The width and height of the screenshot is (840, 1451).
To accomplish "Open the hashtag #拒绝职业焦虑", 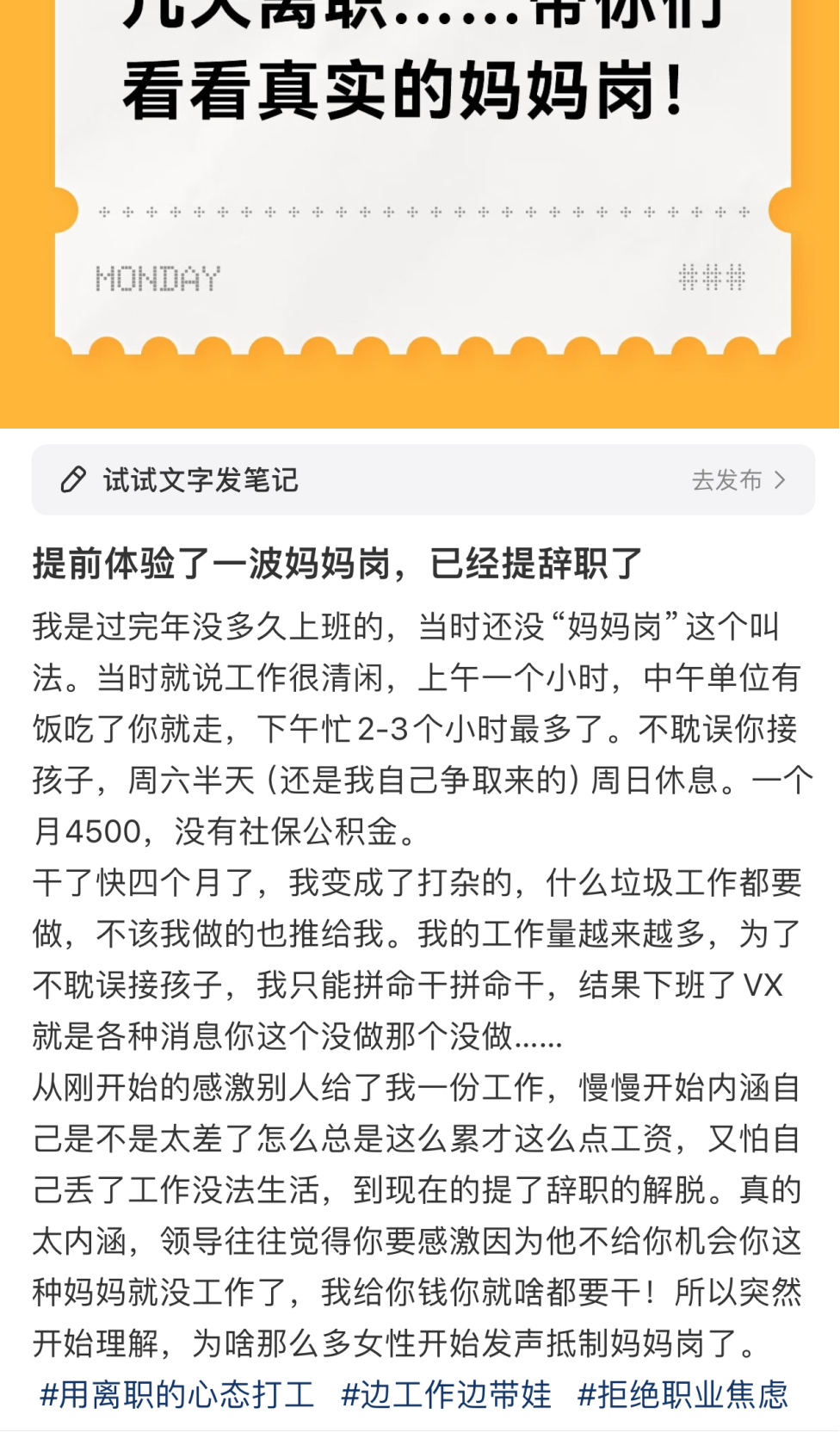I will coord(682,1394).
